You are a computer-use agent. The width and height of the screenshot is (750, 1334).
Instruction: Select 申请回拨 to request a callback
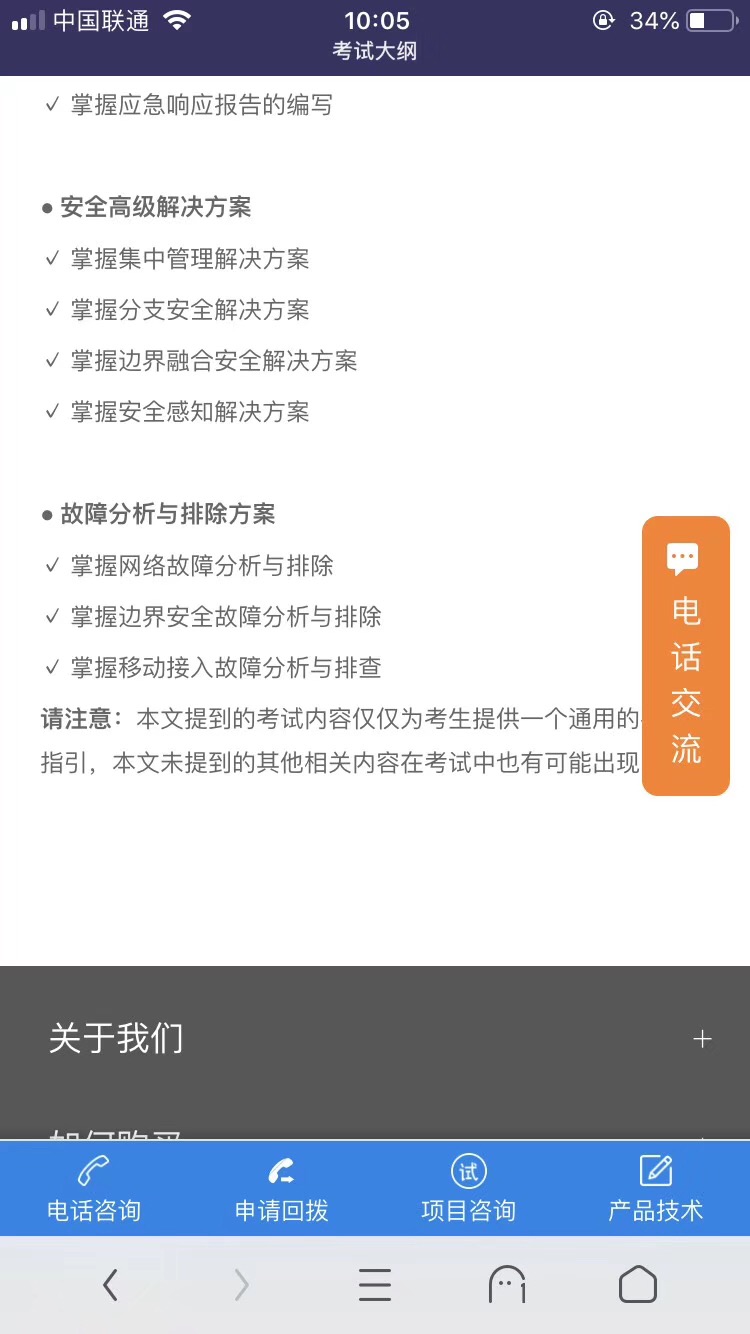281,1189
